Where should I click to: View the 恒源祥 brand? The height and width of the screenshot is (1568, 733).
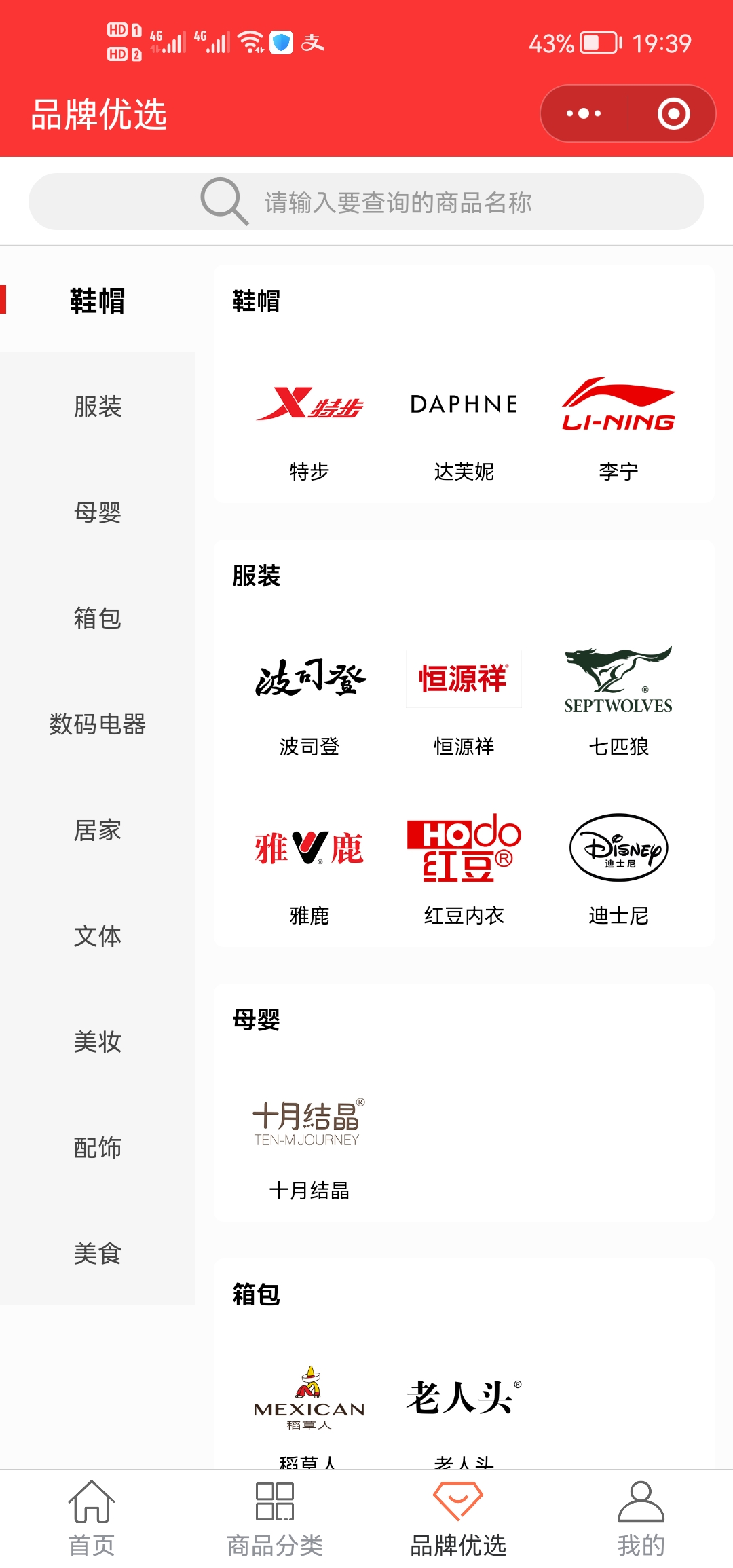click(464, 702)
